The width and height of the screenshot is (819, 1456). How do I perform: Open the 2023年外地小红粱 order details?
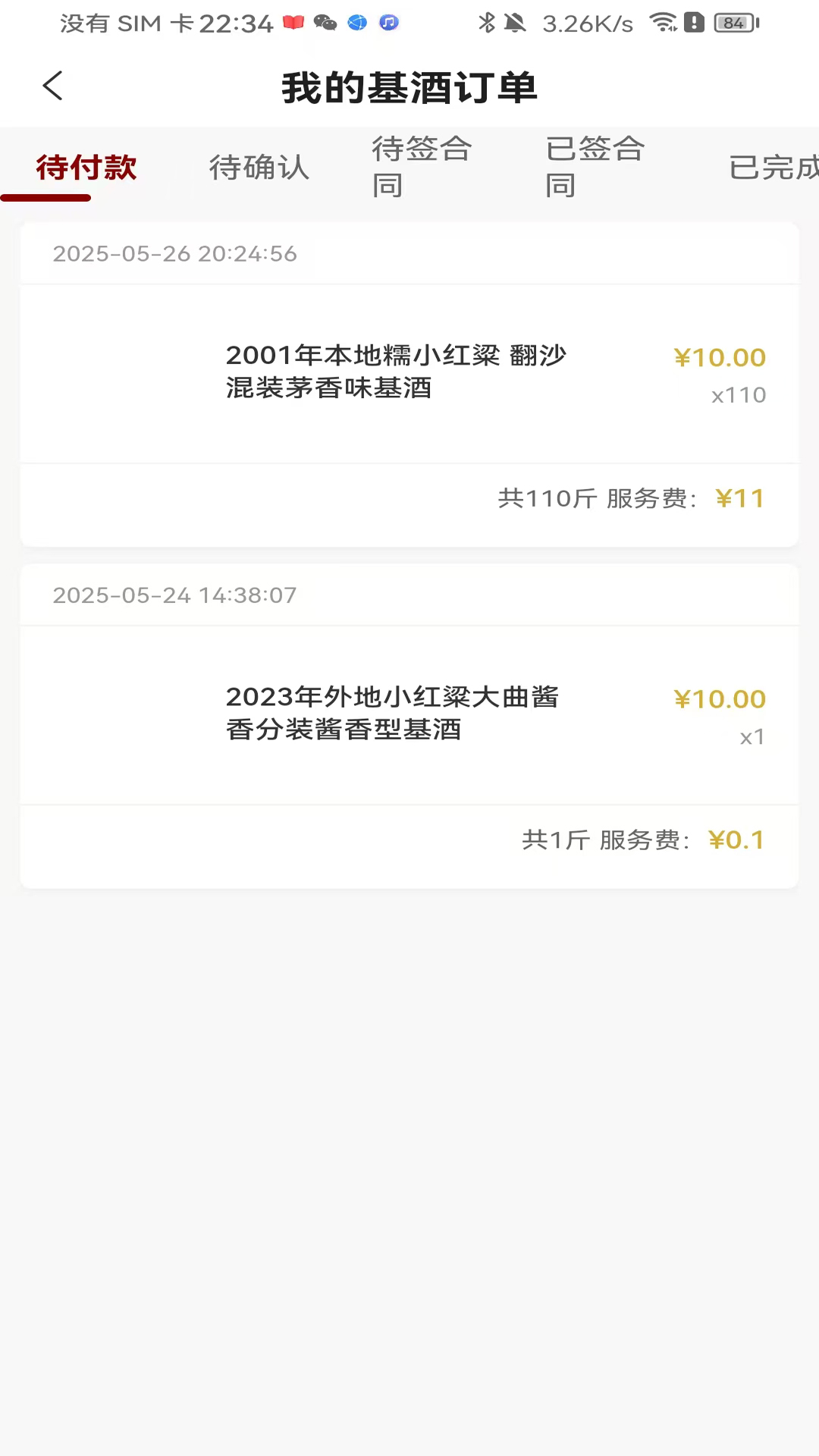pyautogui.click(x=392, y=714)
